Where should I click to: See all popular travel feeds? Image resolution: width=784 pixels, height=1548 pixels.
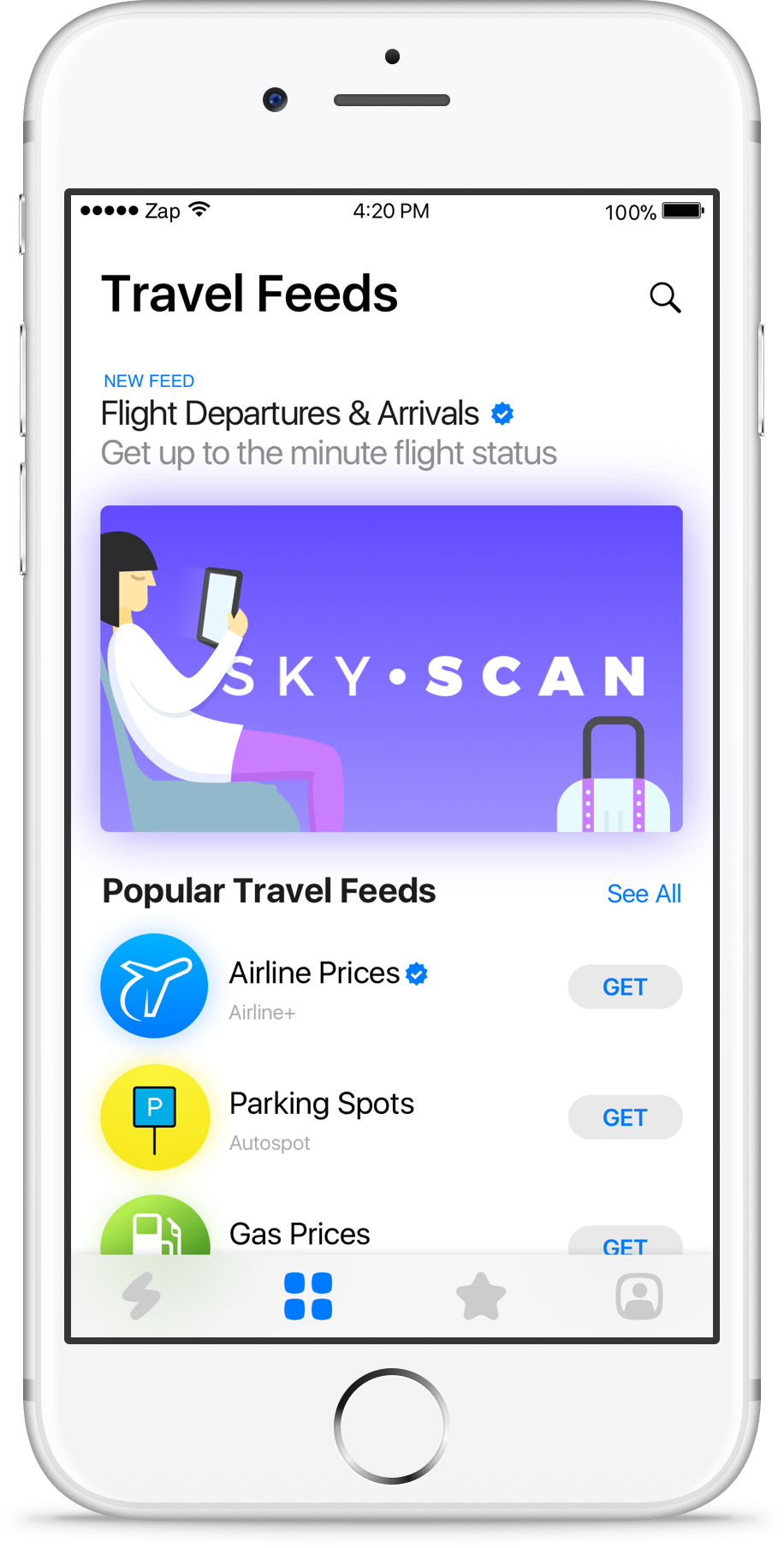pyautogui.click(x=644, y=893)
